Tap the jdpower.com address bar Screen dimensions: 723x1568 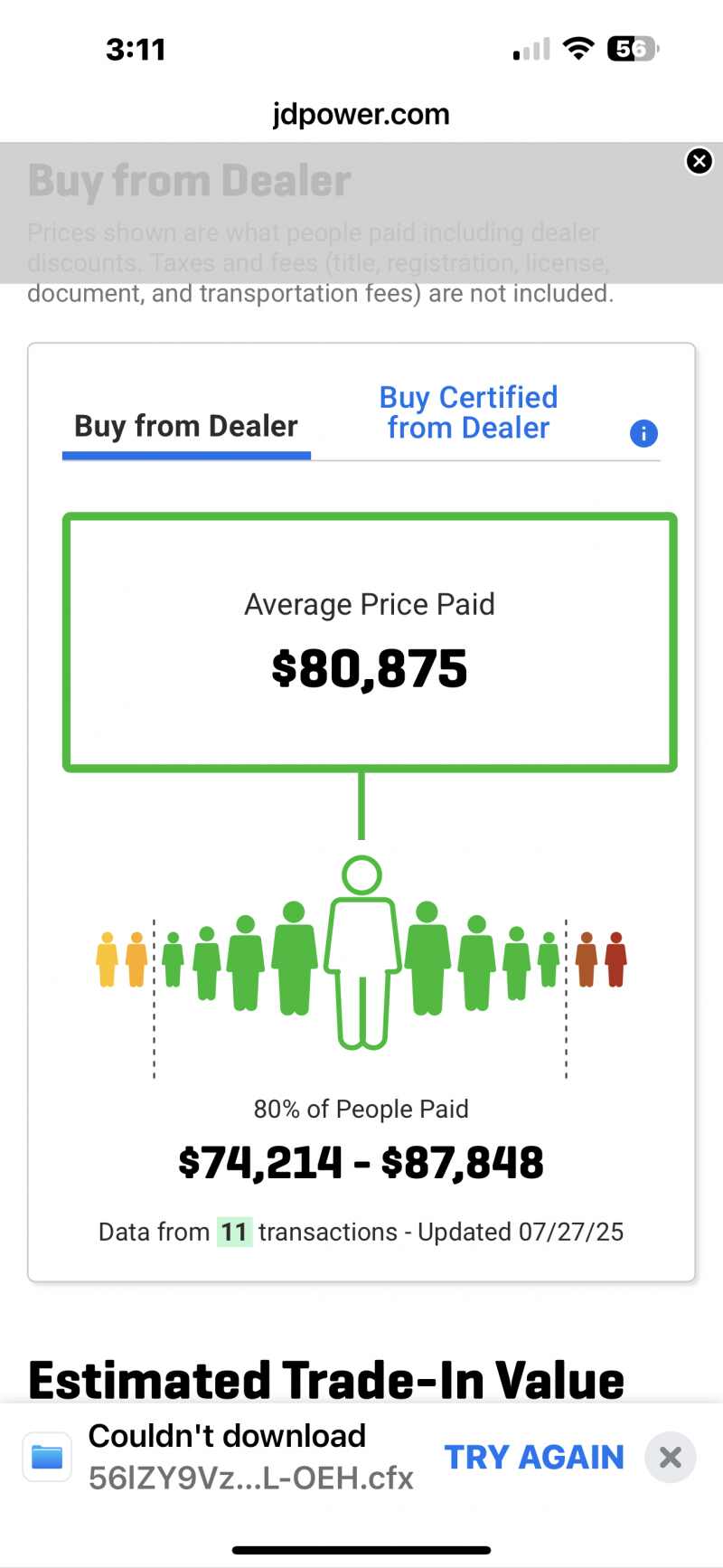click(x=361, y=115)
